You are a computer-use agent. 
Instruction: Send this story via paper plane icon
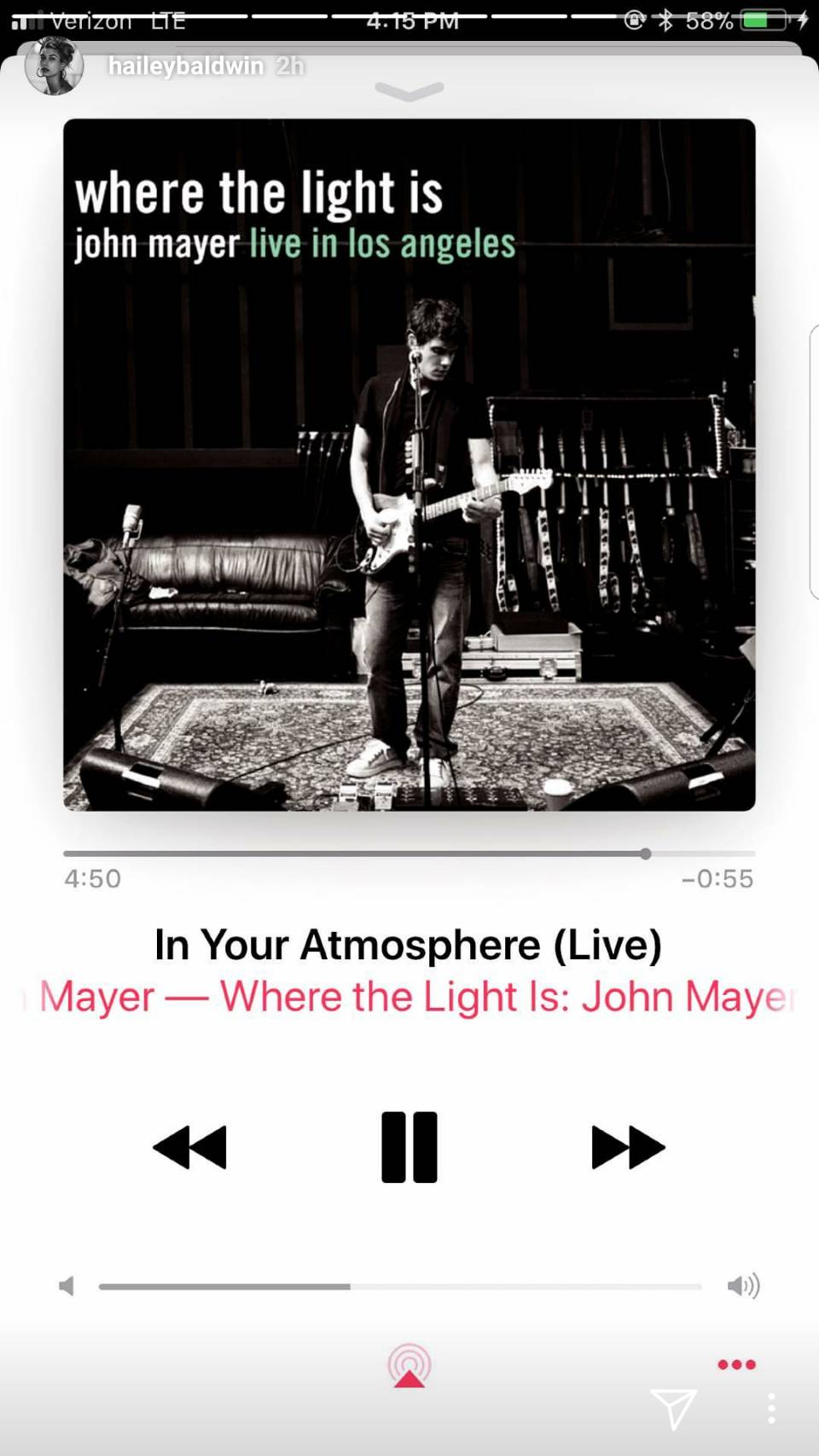[673, 1408]
